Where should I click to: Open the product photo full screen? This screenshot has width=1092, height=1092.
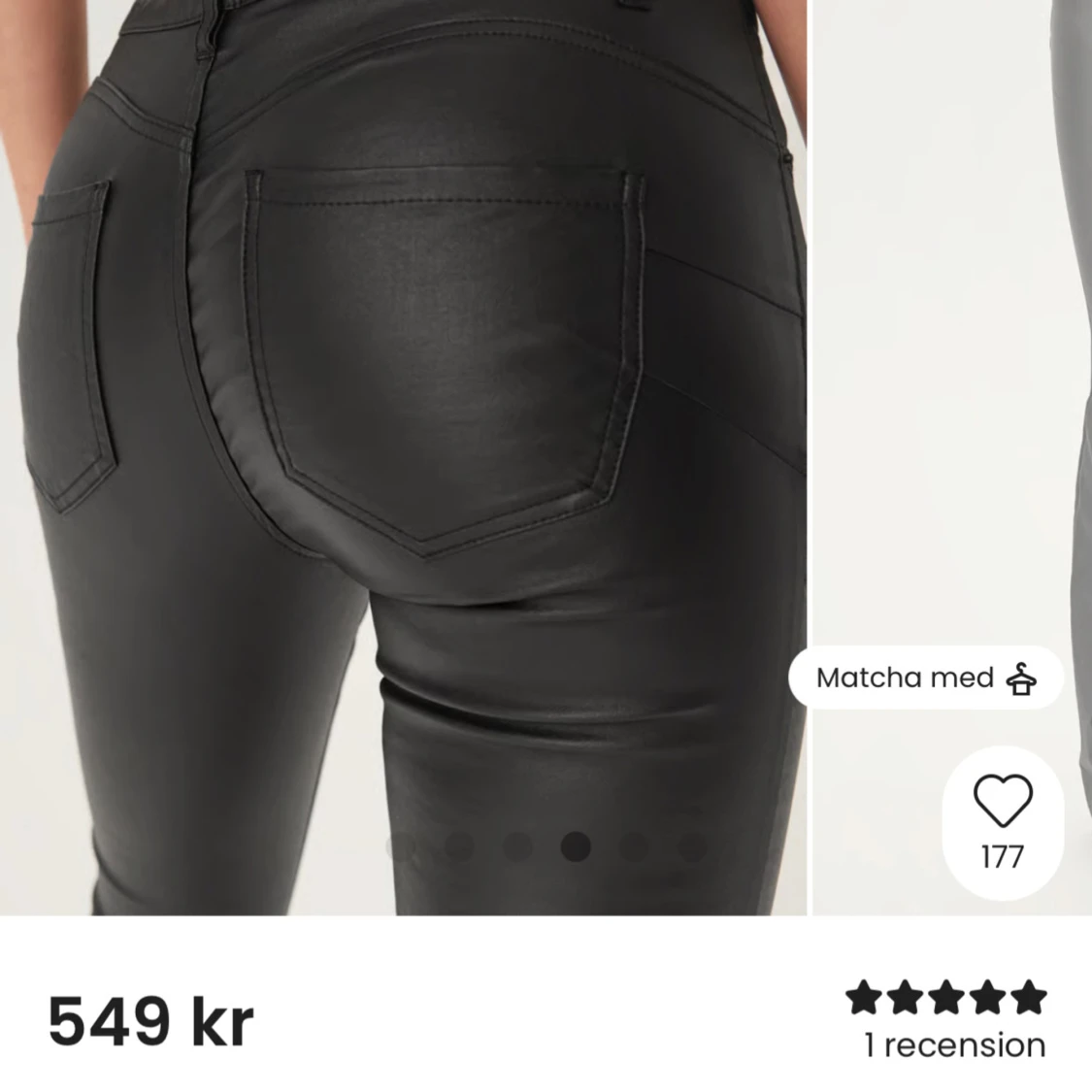(x=403, y=388)
